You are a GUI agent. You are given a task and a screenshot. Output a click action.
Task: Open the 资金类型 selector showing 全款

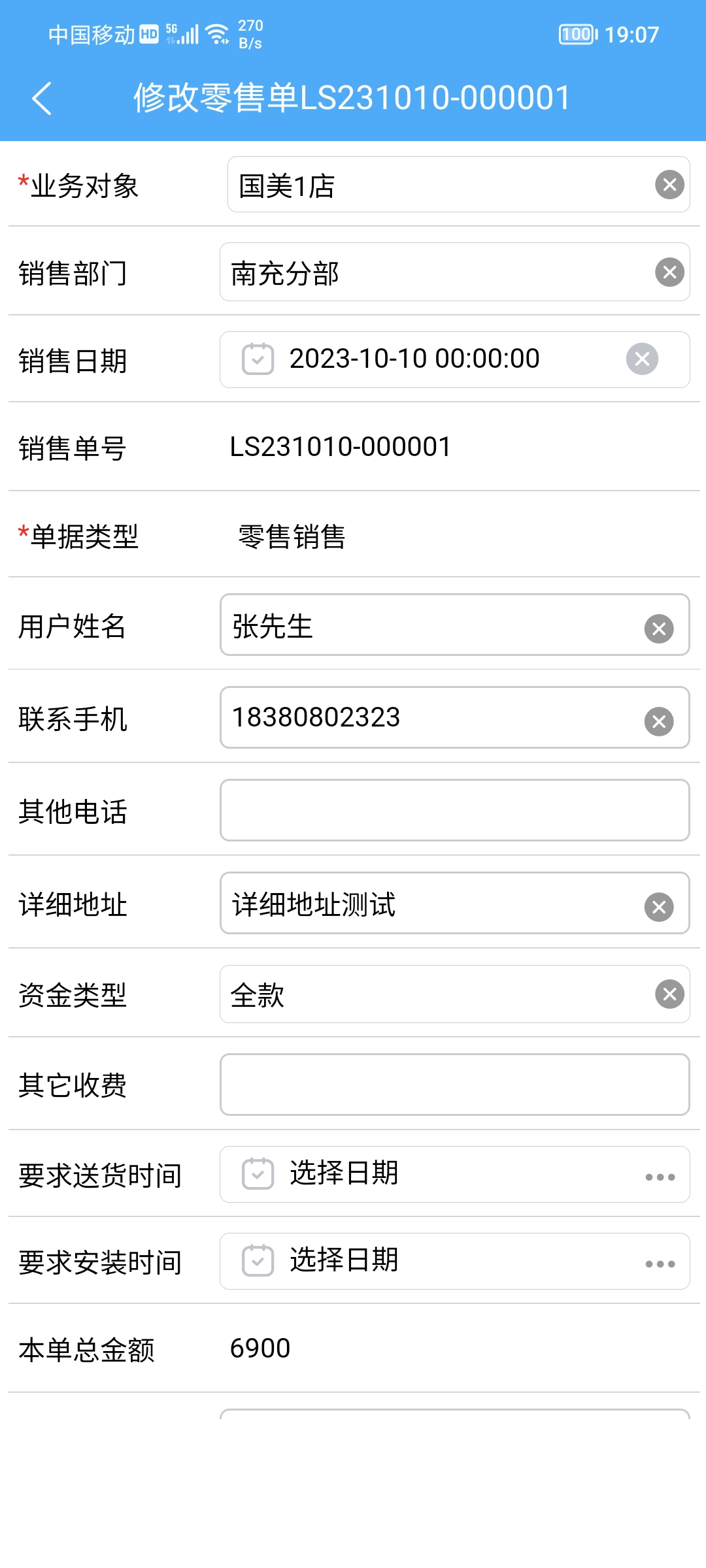(x=431, y=994)
